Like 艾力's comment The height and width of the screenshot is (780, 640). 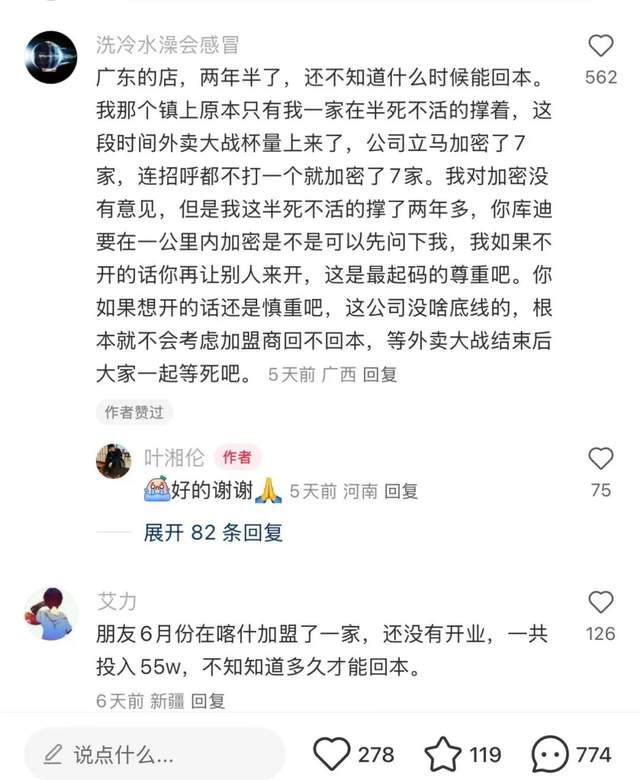click(600, 602)
